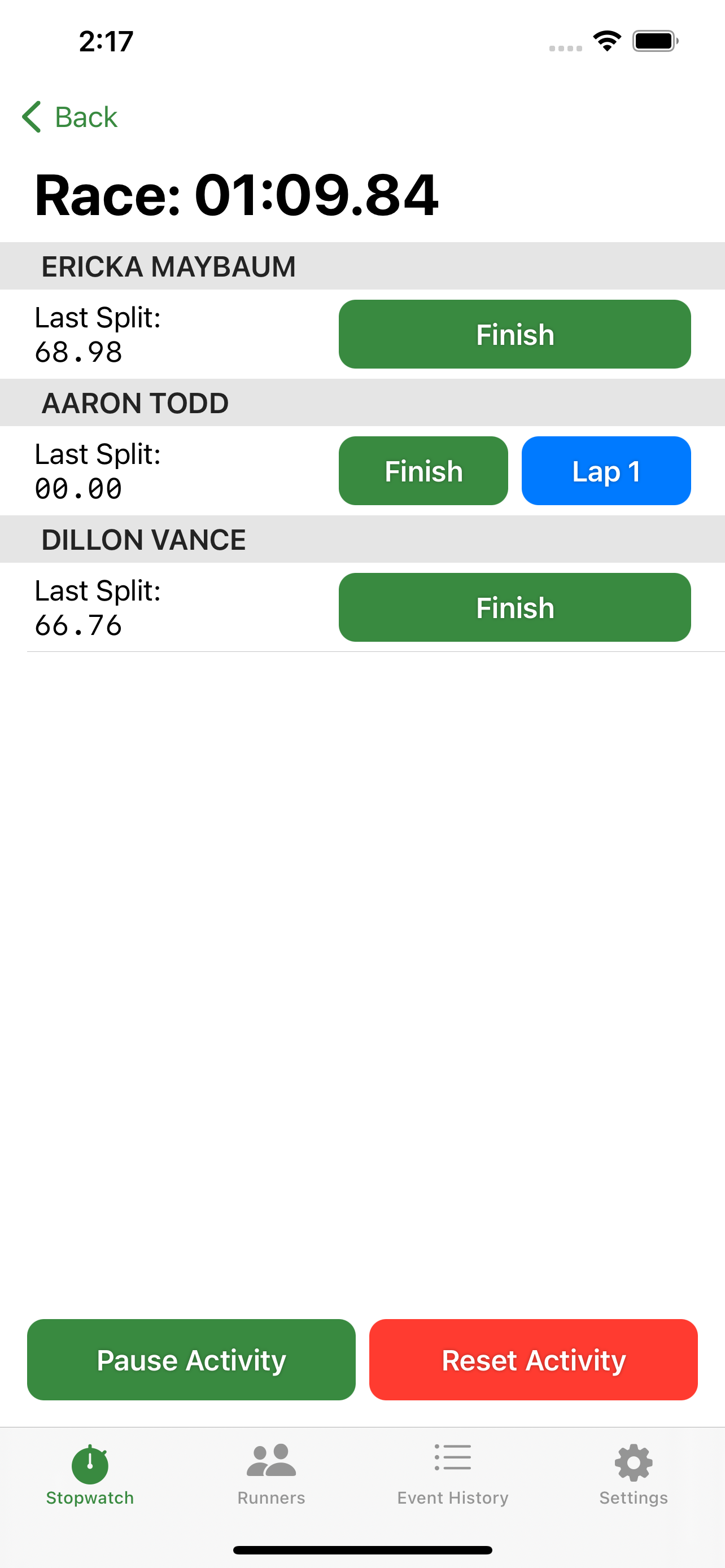The image size is (725, 1568).
Task: Select the Stopwatch tab
Action: pos(90,1475)
